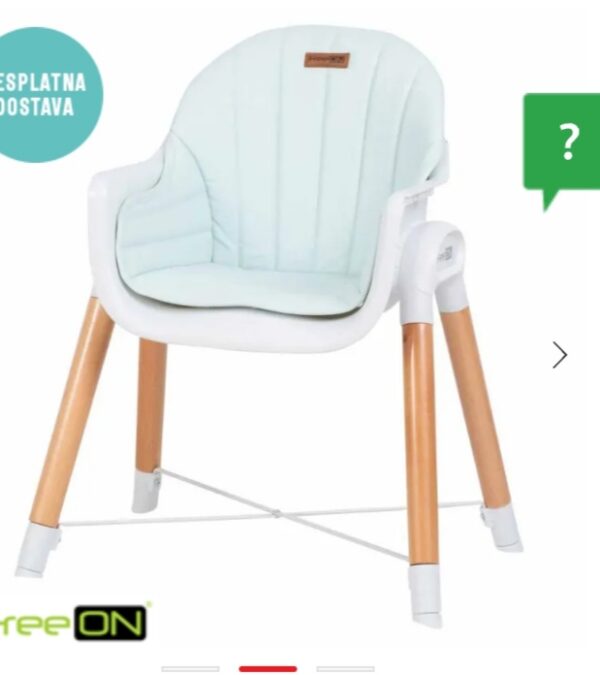The width and height of the screenshot is (600, 675).
Task: Open the green question mark help bubble
Action: click(x=565, y=144)
